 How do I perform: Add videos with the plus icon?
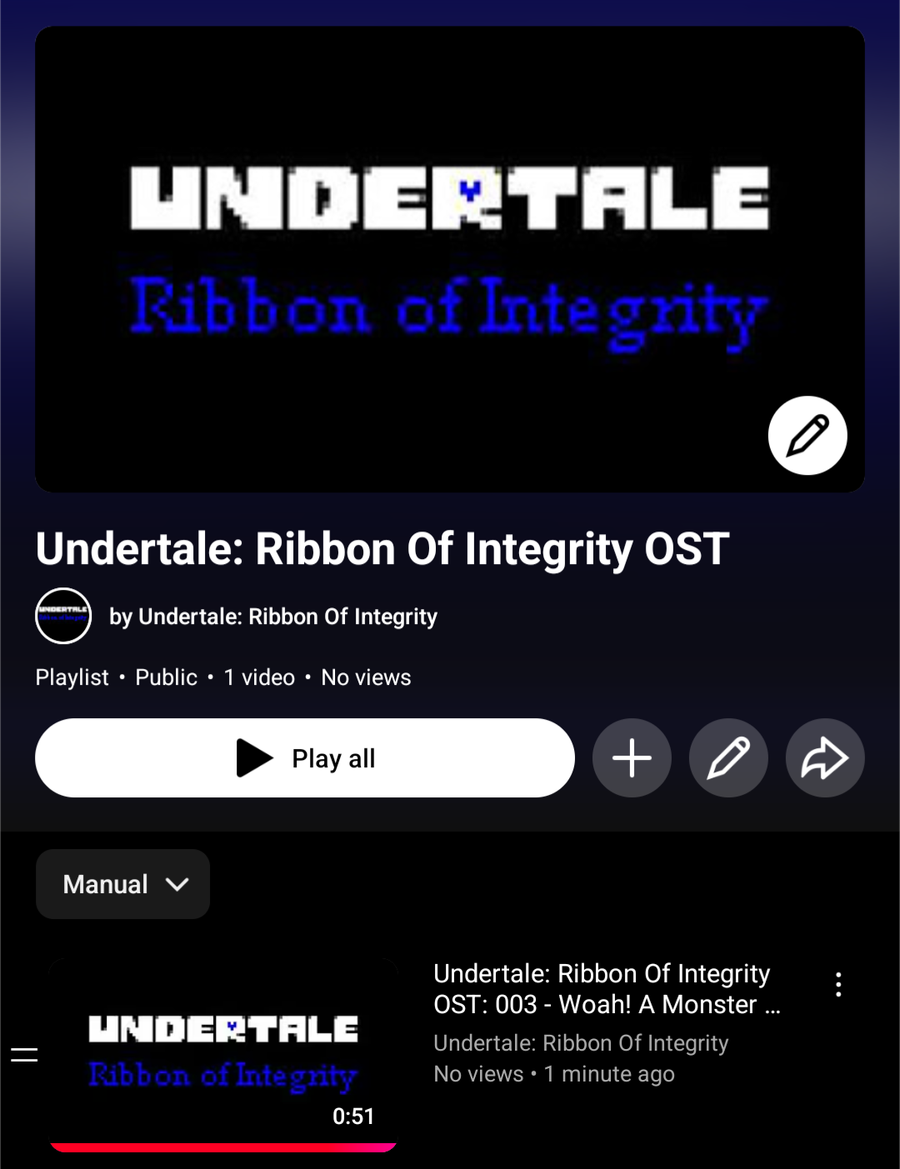pos(632,758)
